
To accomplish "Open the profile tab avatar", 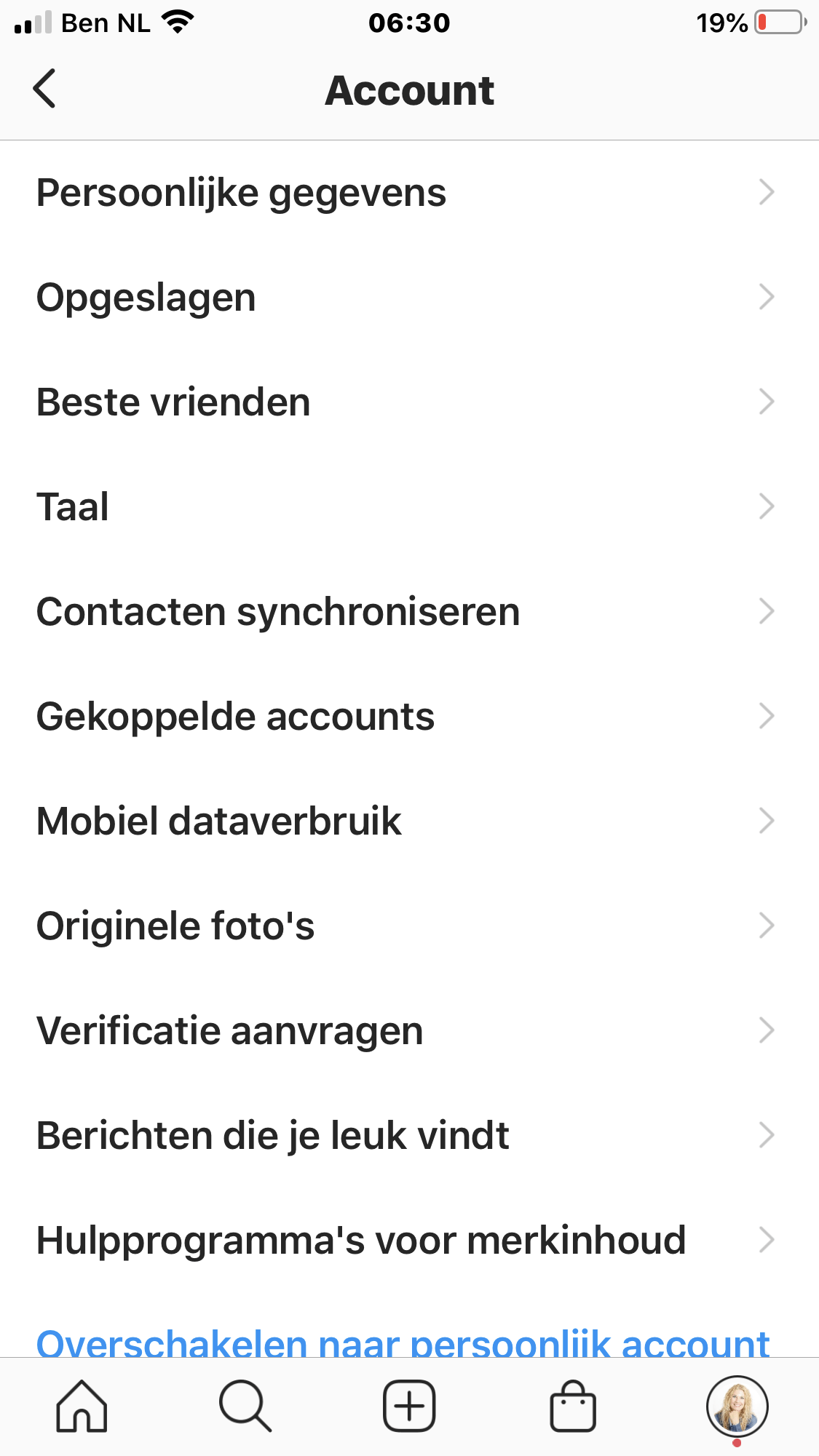I will point(737,1407).
